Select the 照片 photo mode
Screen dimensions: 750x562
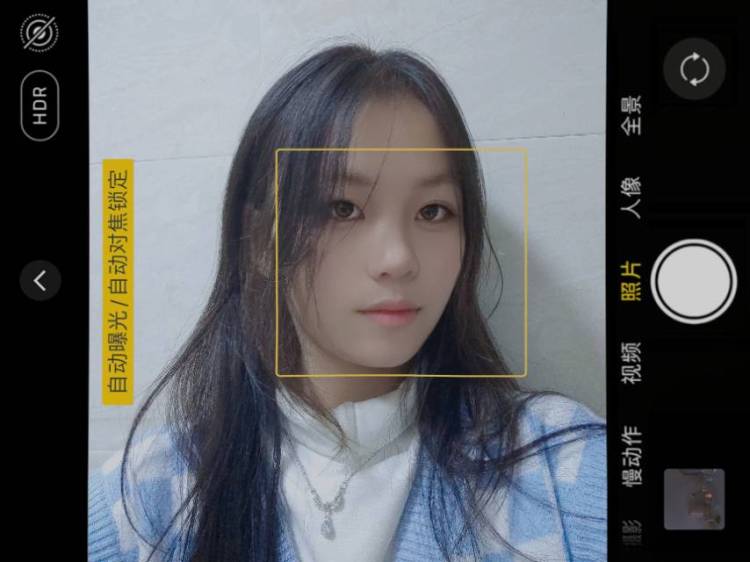point(631,281)
